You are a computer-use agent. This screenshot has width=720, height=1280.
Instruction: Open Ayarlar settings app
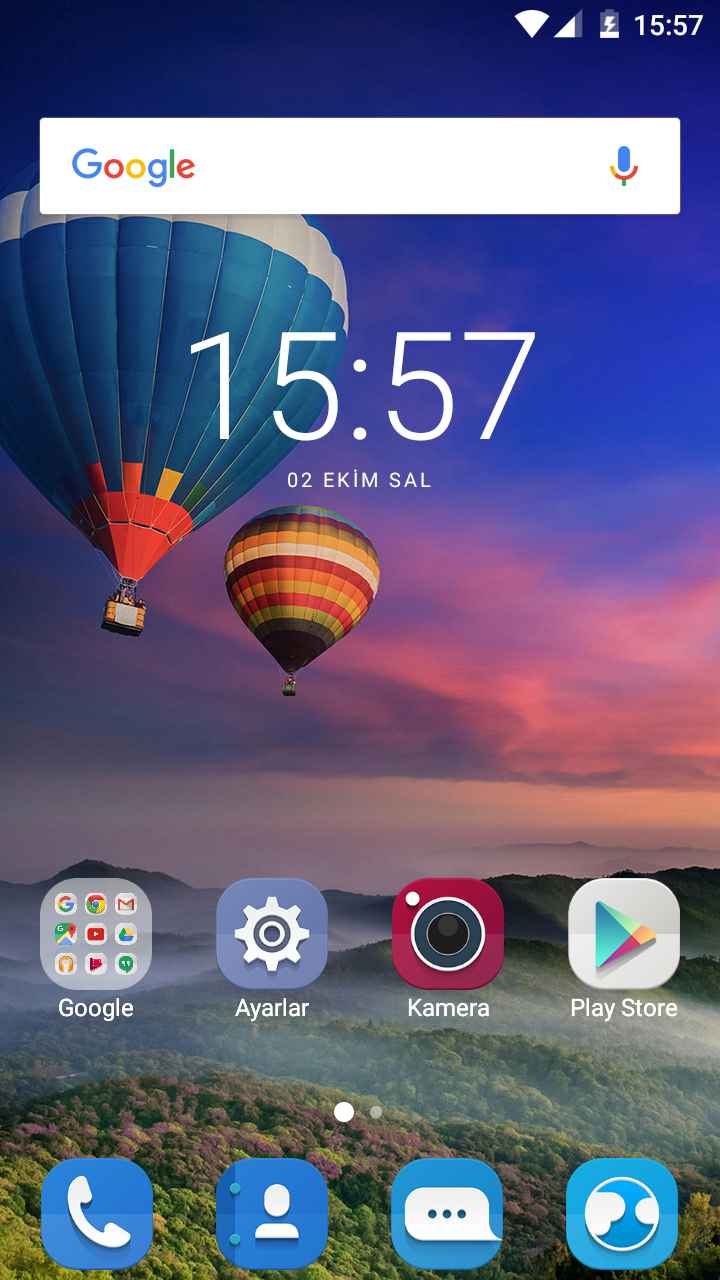[x=272, y=934]
